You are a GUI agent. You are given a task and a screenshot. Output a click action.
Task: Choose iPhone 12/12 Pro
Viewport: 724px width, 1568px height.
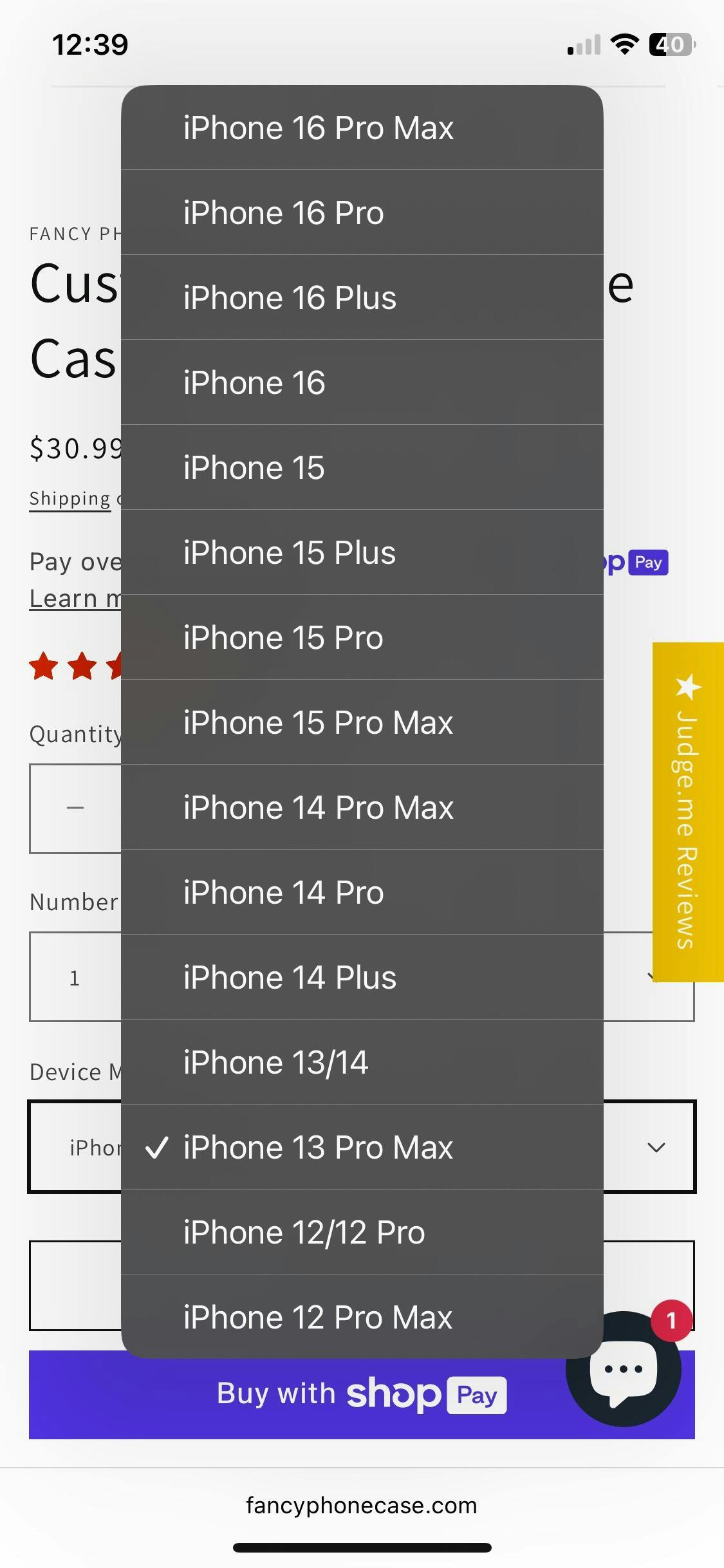362,1232
